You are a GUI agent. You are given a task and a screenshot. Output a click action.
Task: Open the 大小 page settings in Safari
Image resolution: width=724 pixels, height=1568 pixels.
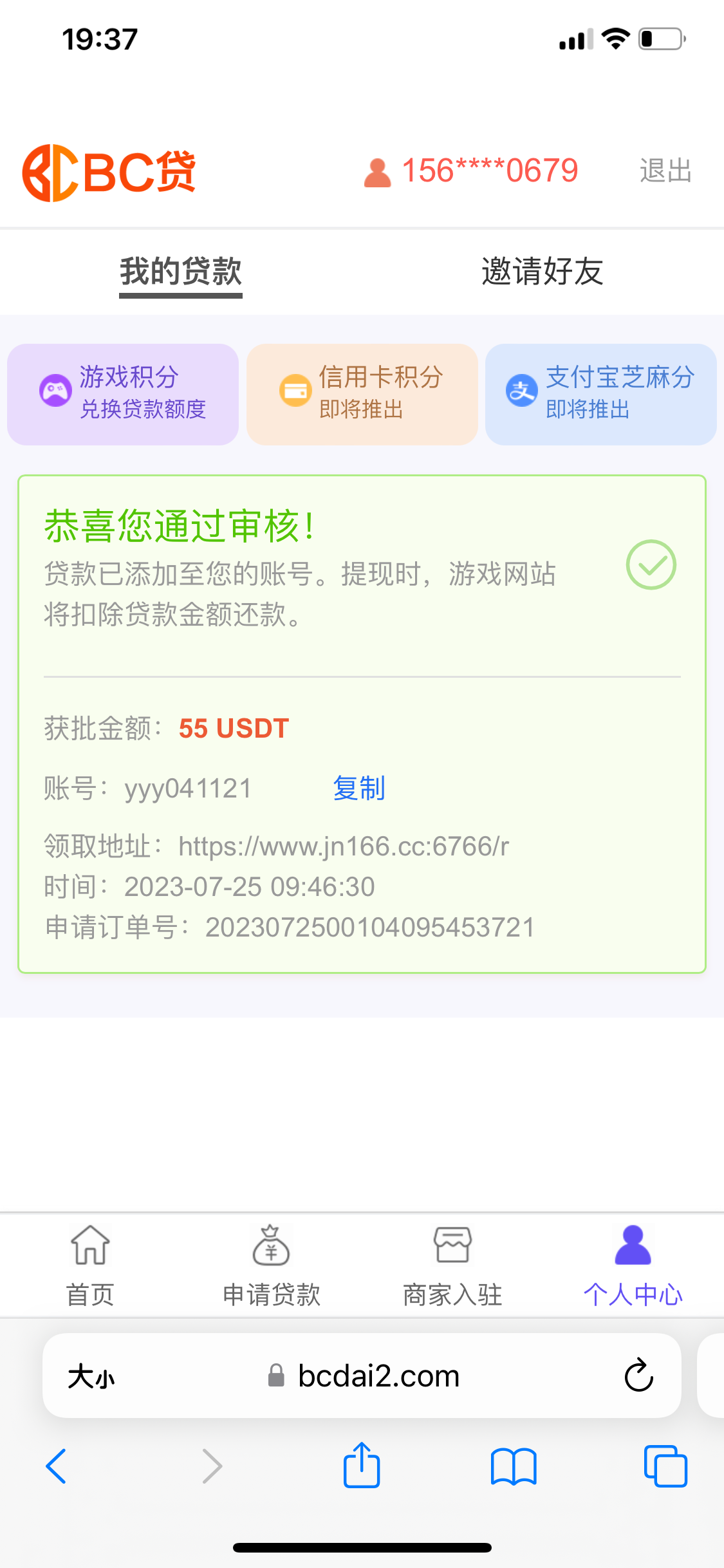point(91,1376)
